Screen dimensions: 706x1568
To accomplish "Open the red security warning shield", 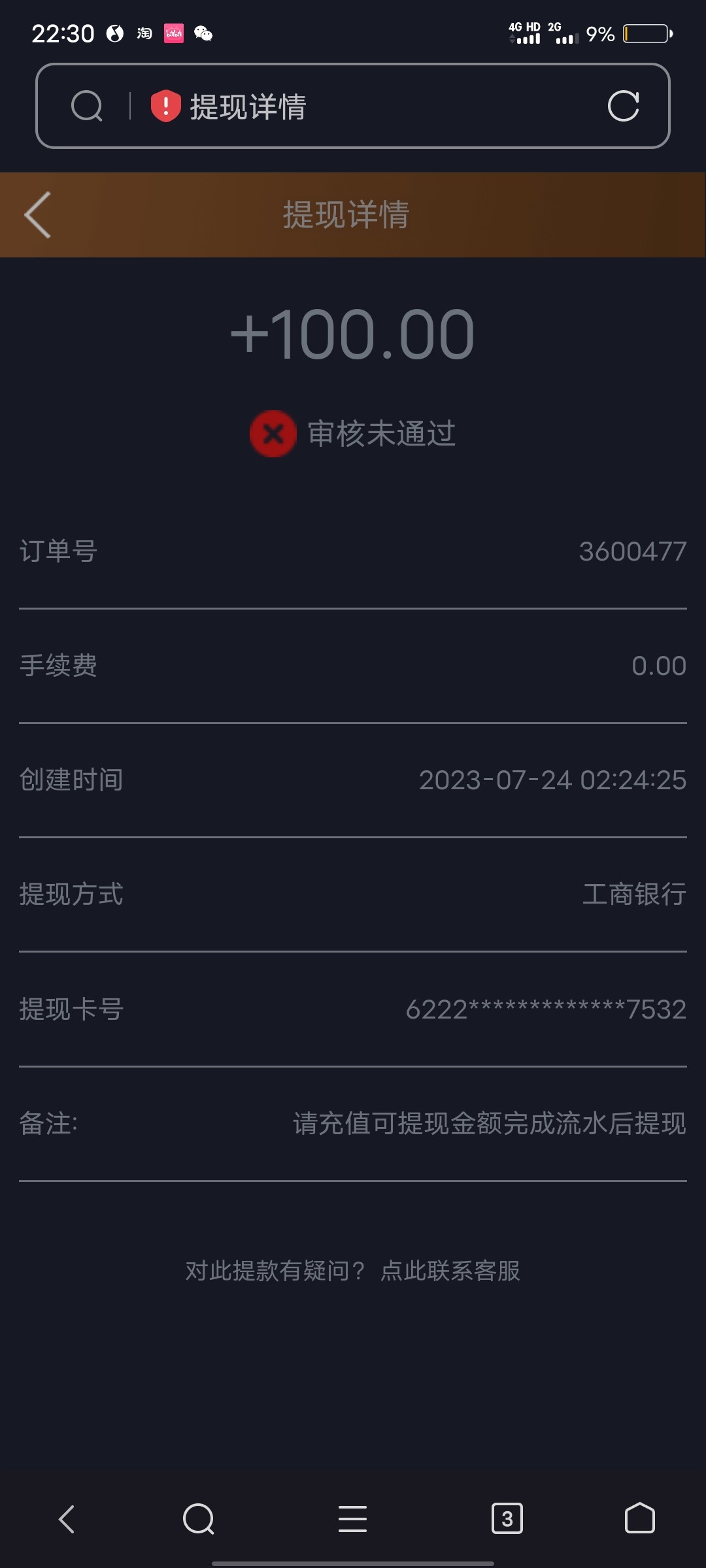I will 165,106.
